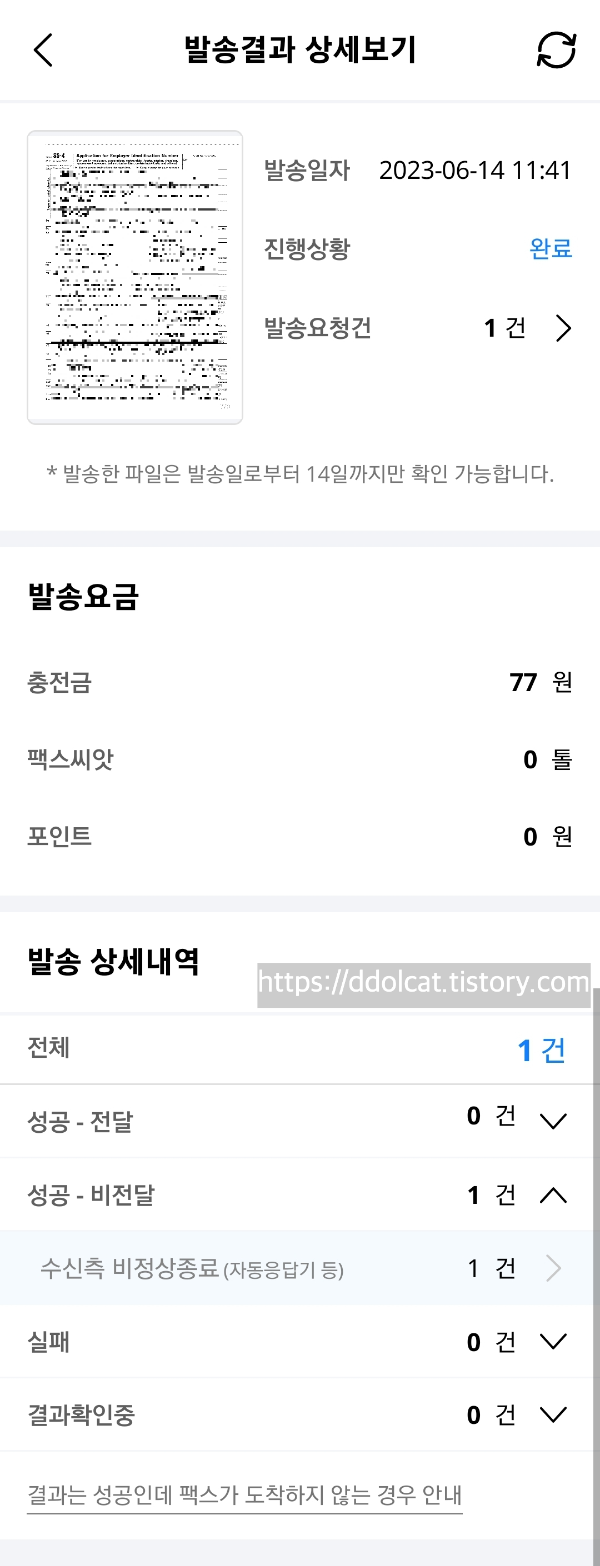The image size is (600, 1566).
Task: Expand the 성공 - 전달 section
Action: coord(552,1121)
